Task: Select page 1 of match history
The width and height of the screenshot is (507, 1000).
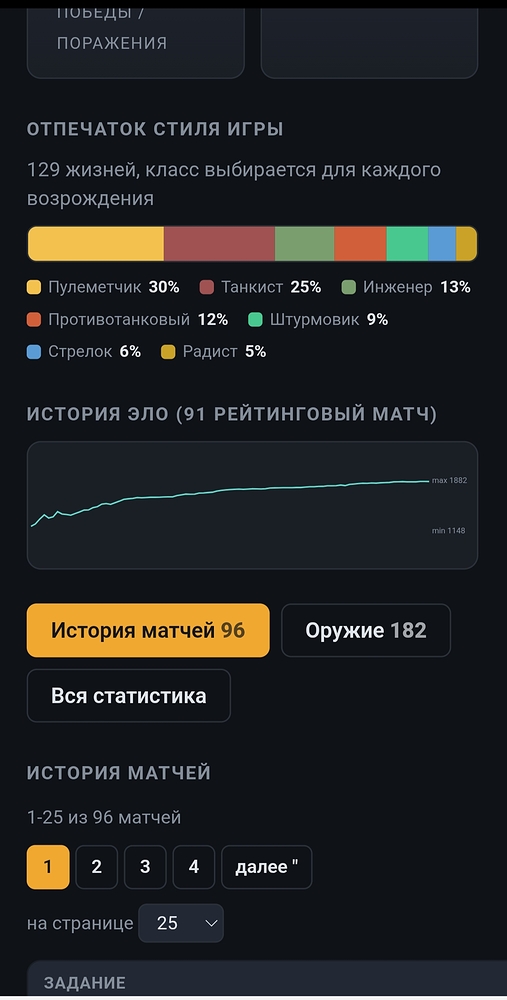Action: point(48,867)
